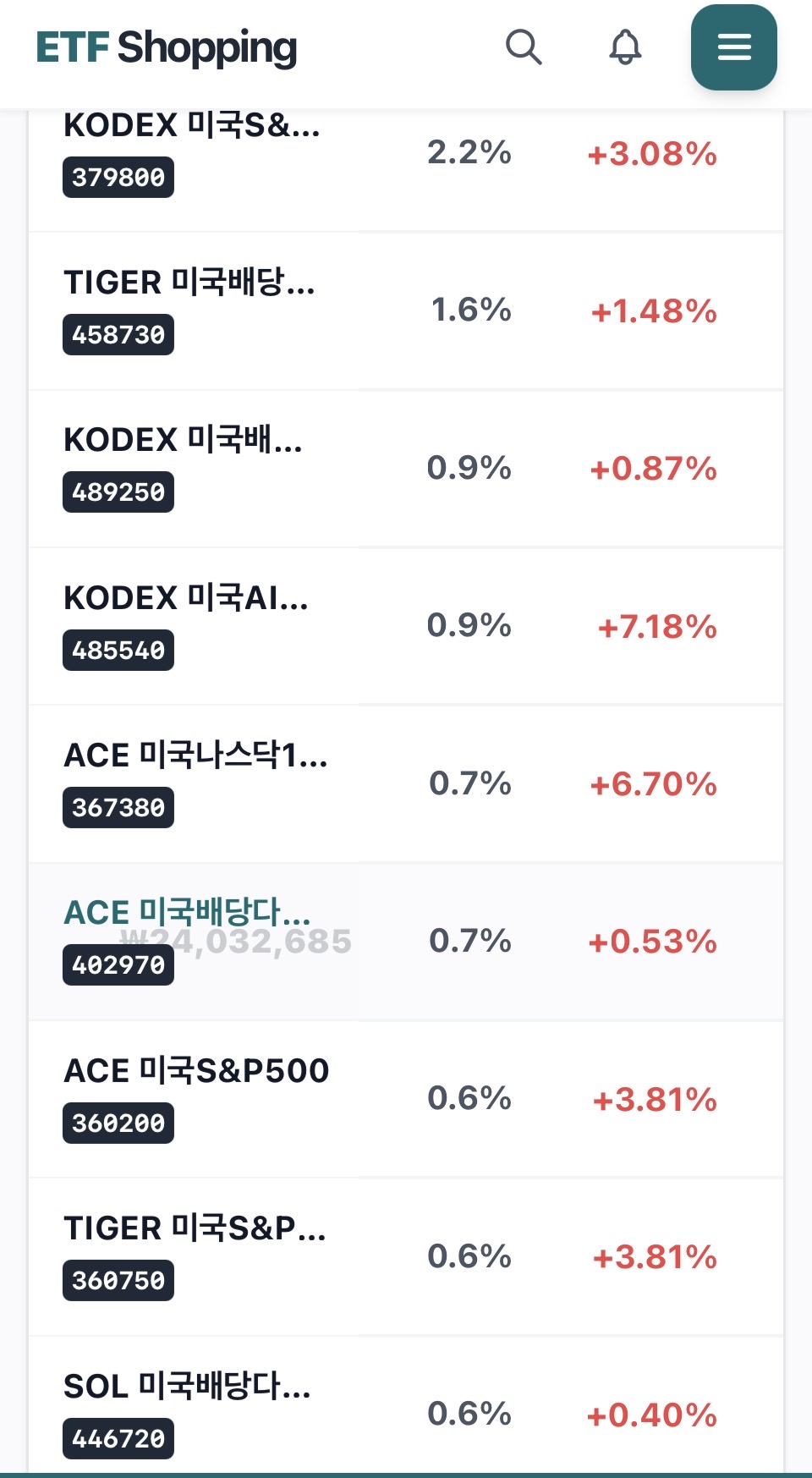812x1478 pixels.
Task: Open the hamburger menu button
Action: tap(734, 47)
